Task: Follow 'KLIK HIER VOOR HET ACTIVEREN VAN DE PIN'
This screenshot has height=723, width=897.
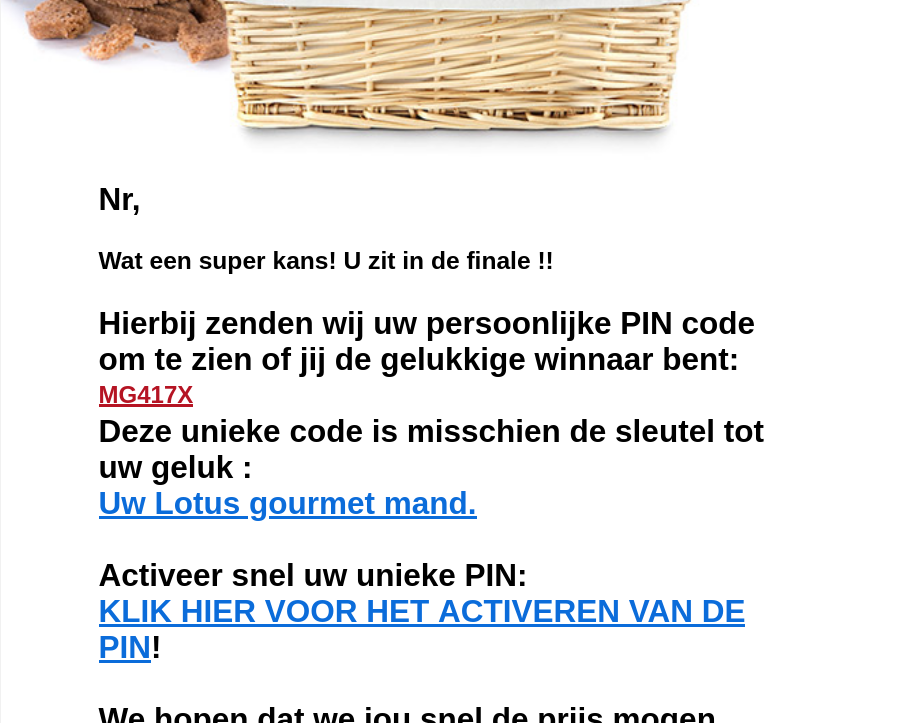Action: coord(421,611)
